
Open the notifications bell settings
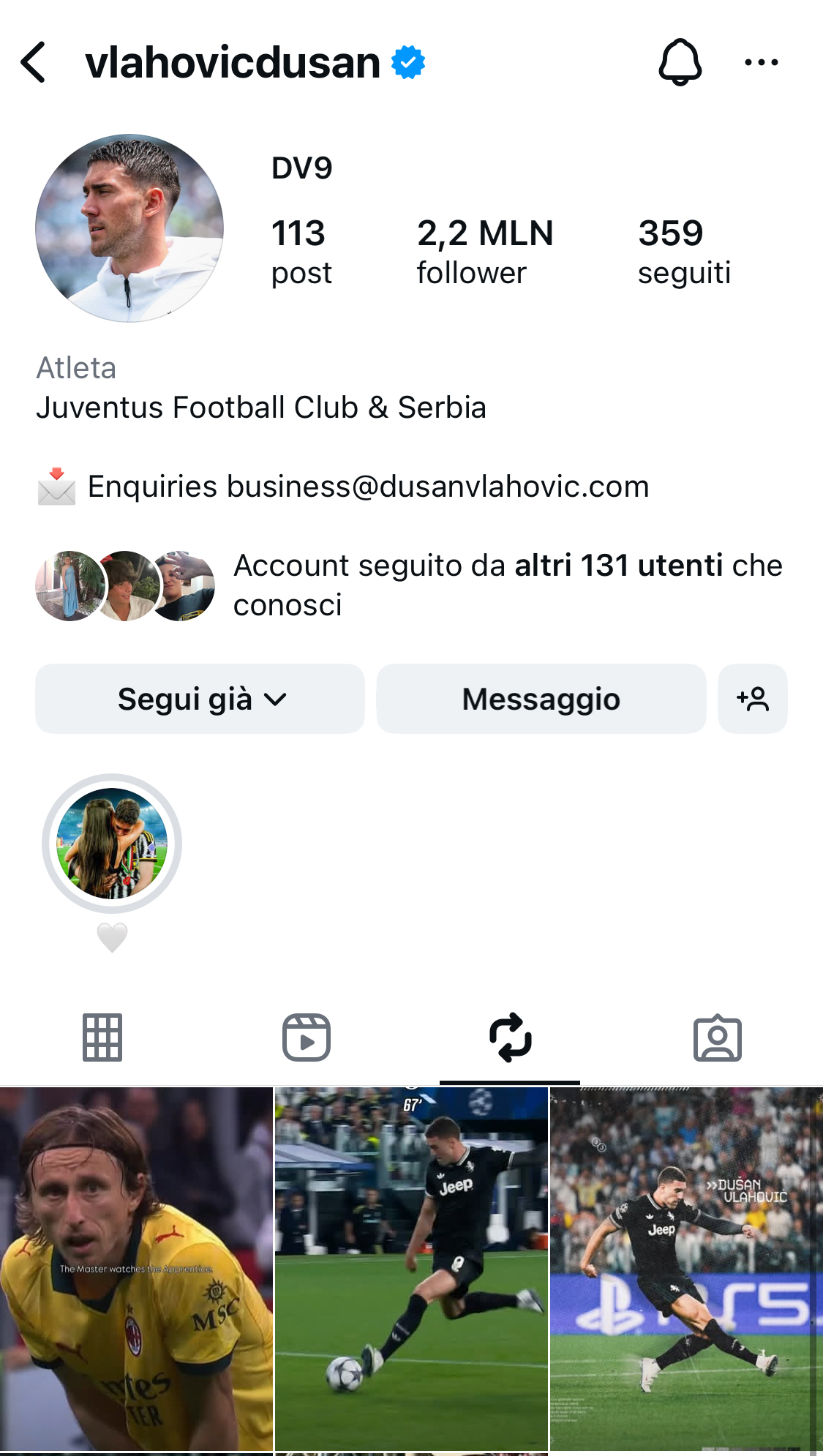(680, 62)
